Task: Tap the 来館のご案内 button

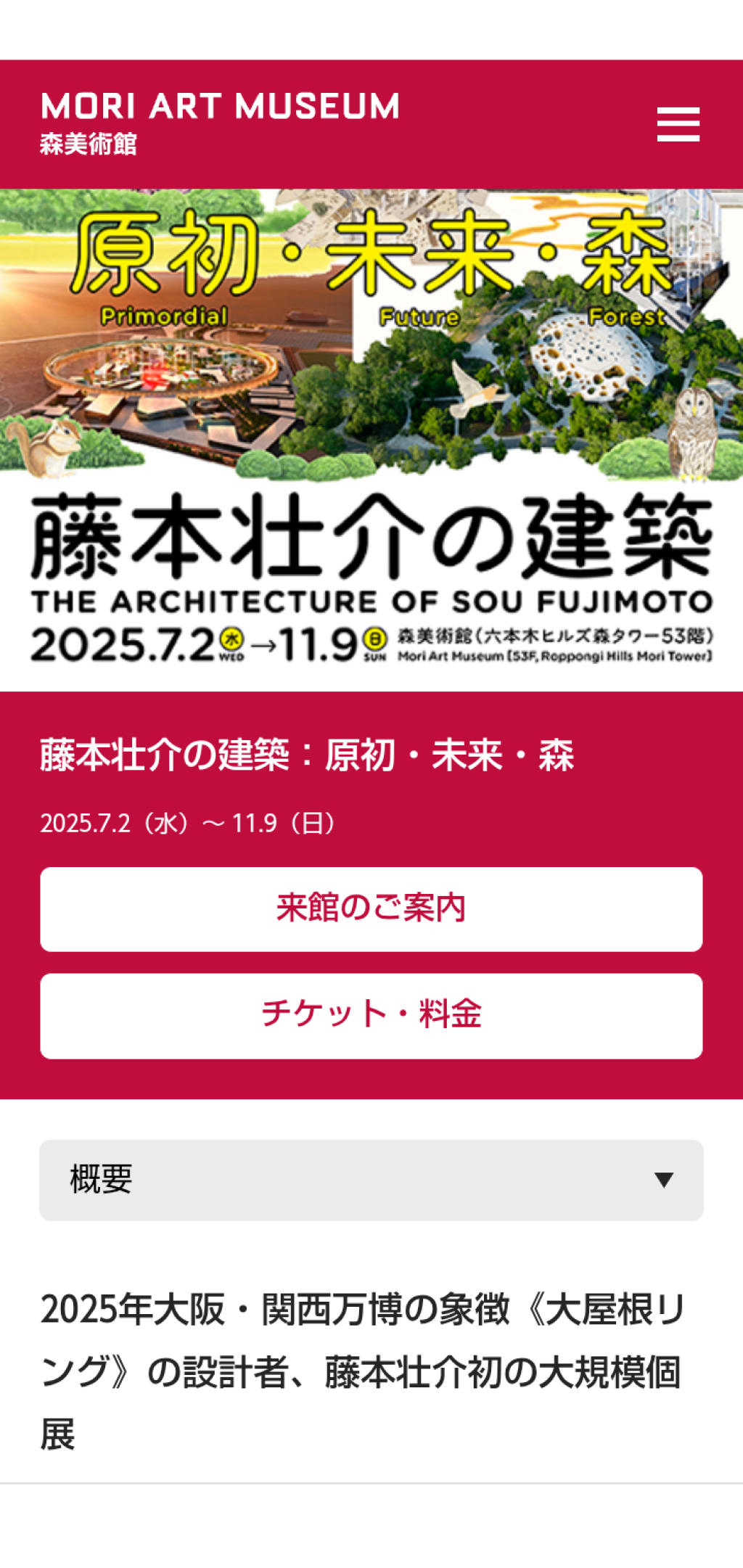Action: pyautogui.click(x=371, y=908)
